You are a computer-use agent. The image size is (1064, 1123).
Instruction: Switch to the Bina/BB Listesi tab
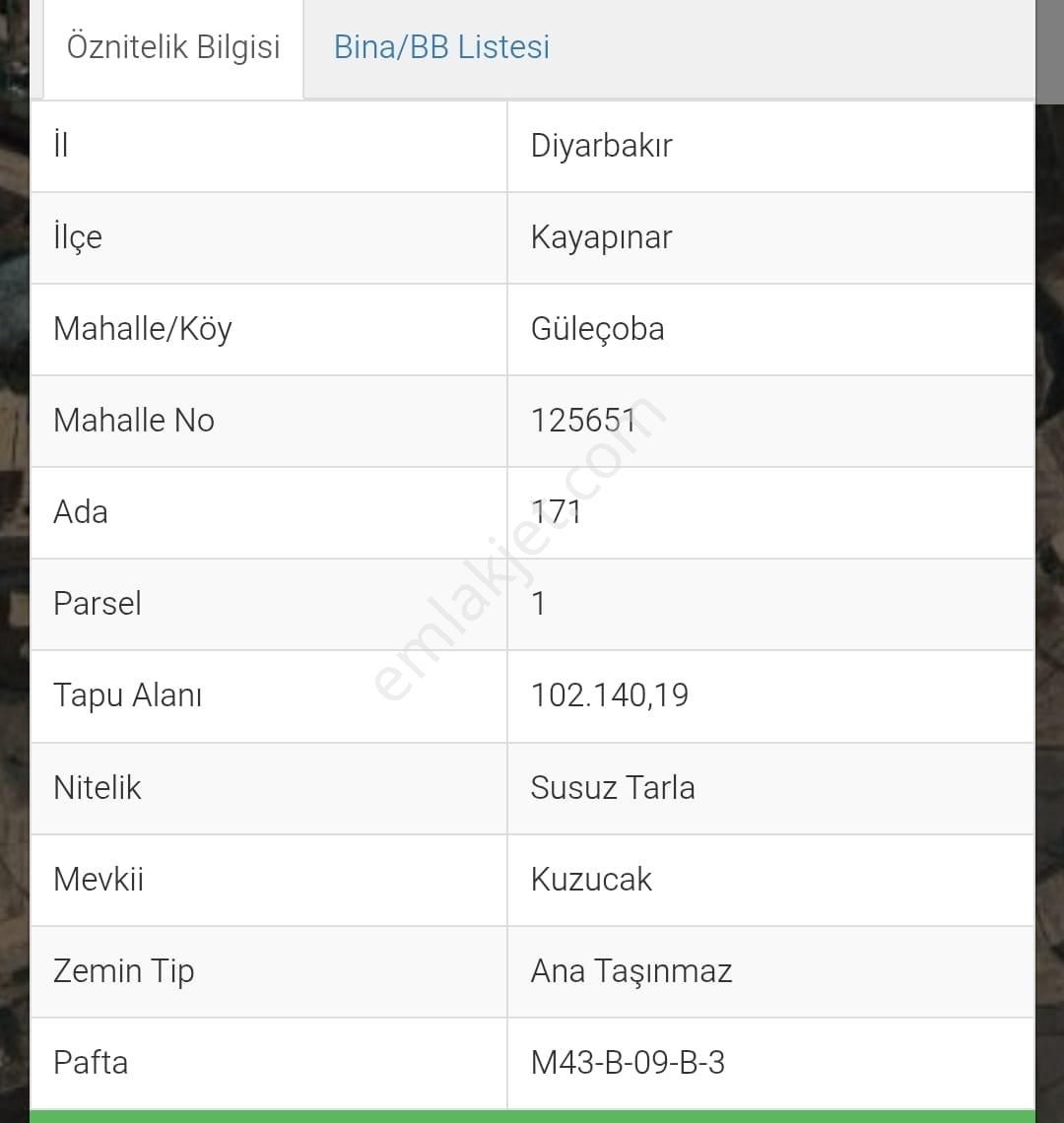point(440,46)
